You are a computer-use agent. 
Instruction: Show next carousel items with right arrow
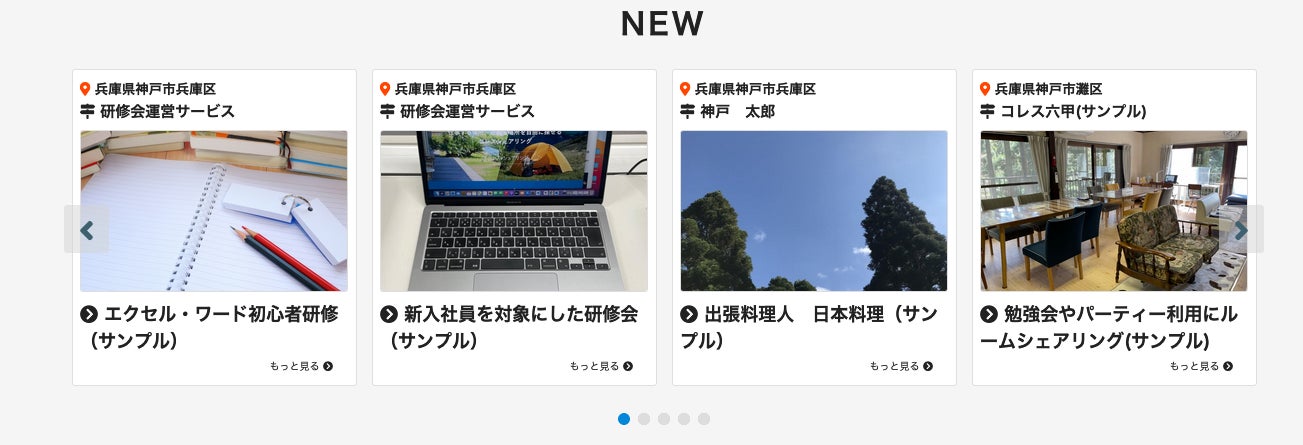(x=1241, y=230)
